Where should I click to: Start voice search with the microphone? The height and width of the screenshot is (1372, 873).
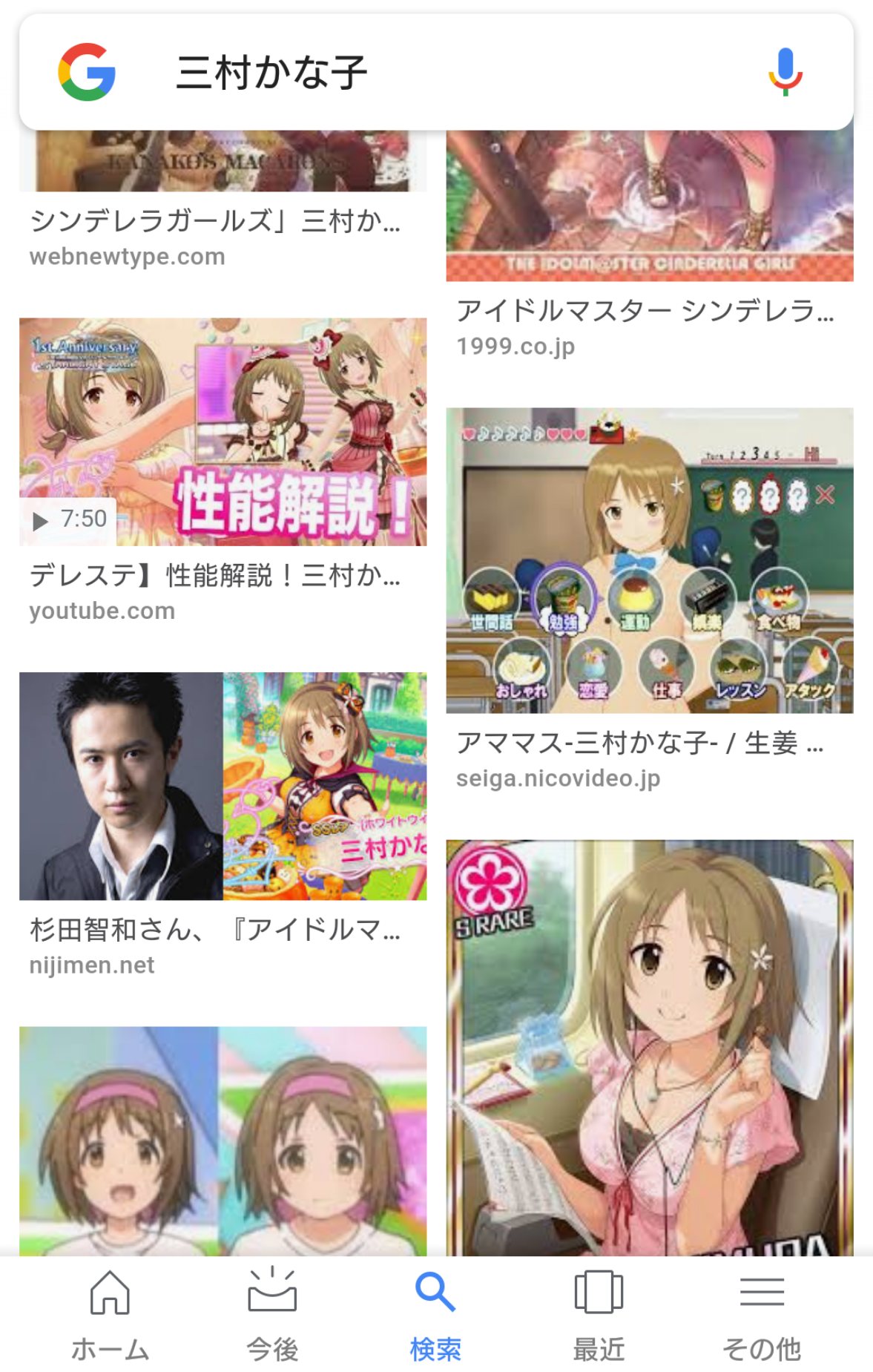pos(785,72)
